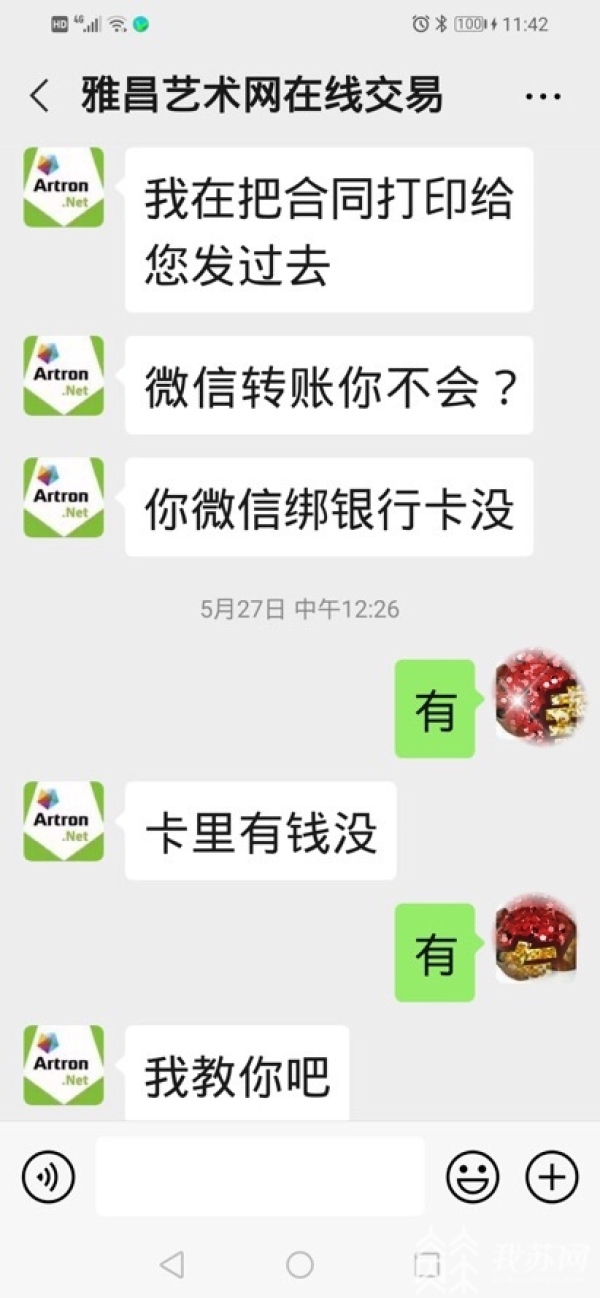Open Artron.Net avatar beside 我教你吧
This screenshot has width=600, height=1298.
(64, 1064)
